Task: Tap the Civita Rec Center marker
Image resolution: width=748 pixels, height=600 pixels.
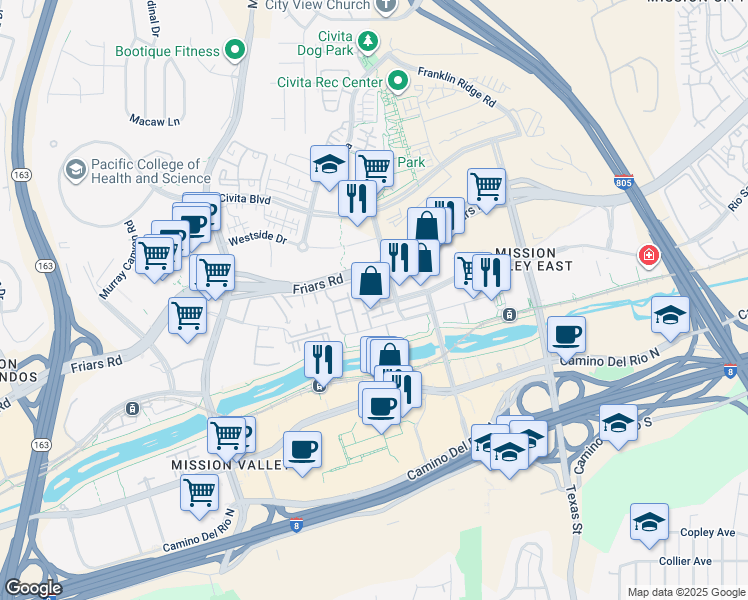Action: pyautogui.click(x=397, y=81)
